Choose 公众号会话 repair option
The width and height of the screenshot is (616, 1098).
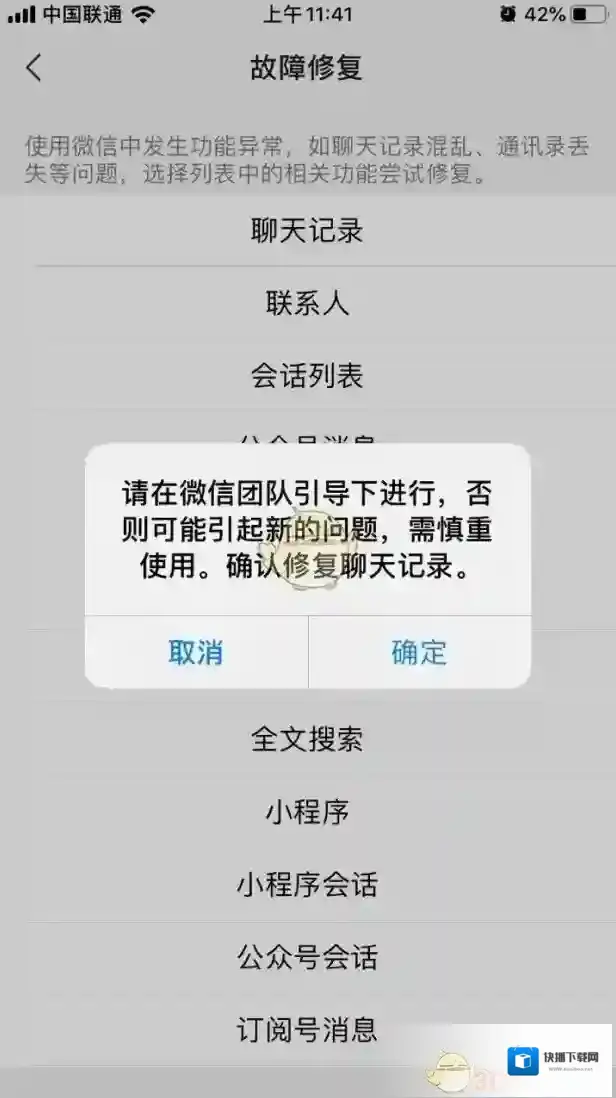307,957
